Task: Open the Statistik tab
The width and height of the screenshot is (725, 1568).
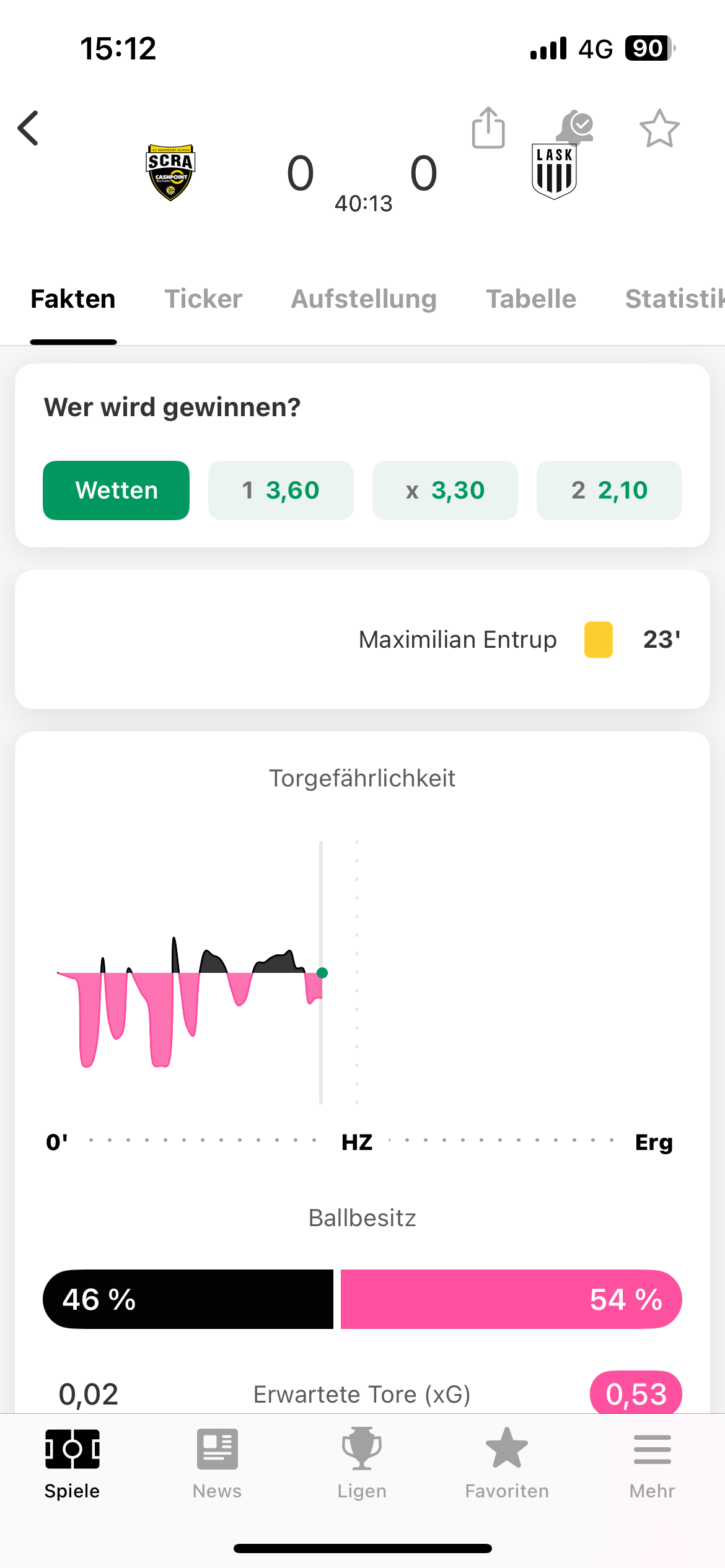Action: point(675,299)
